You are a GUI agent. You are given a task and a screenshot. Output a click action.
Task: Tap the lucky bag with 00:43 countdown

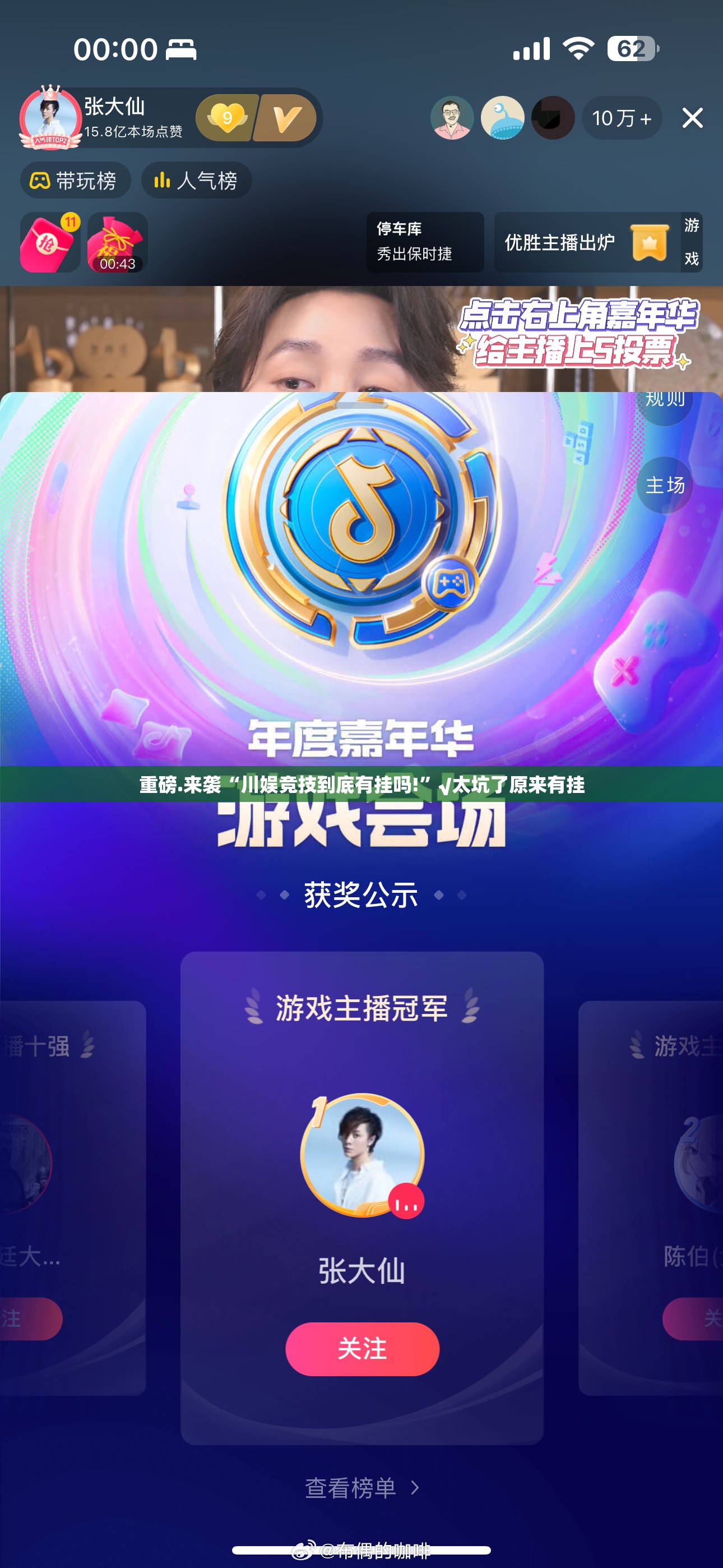tap(117, 243)
